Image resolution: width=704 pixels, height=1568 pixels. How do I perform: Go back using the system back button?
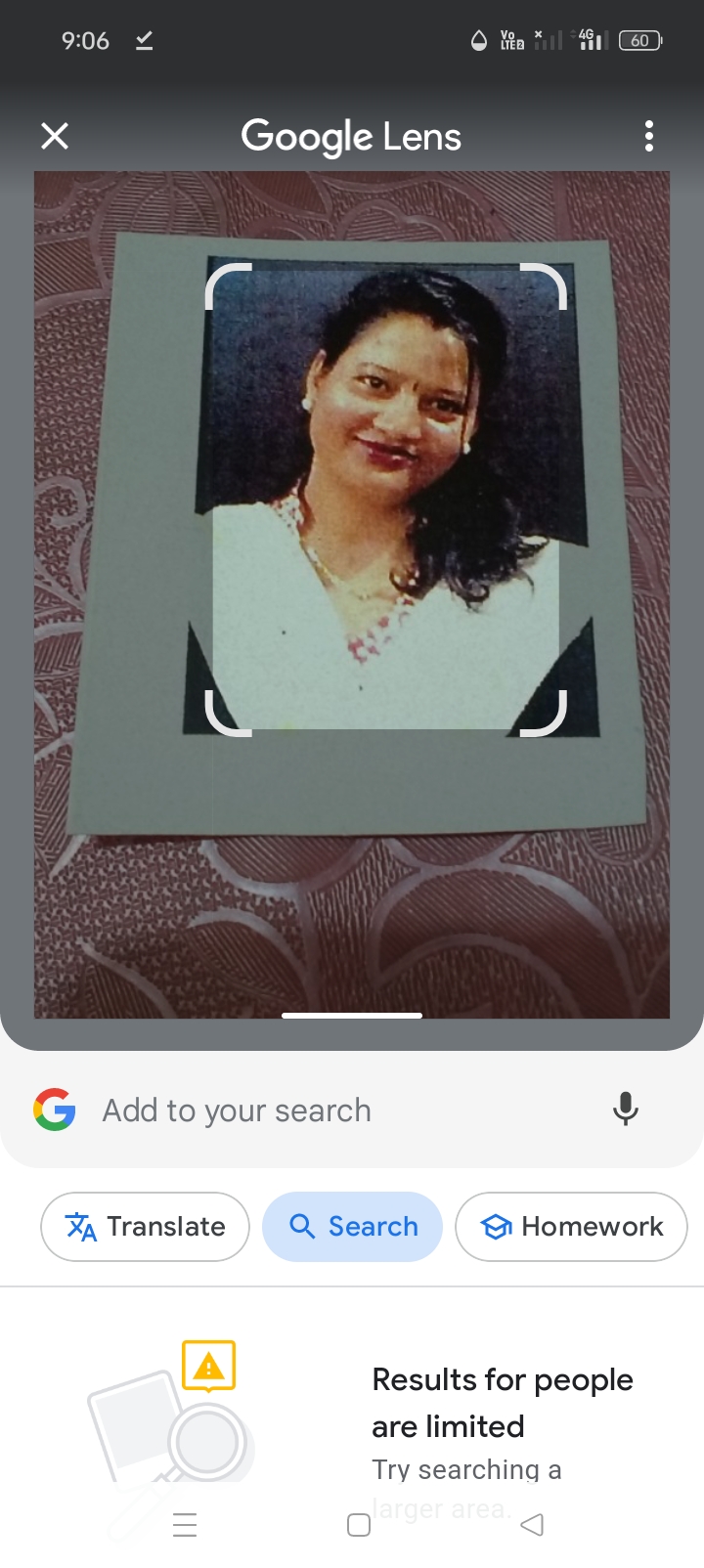coord(532,1525)
